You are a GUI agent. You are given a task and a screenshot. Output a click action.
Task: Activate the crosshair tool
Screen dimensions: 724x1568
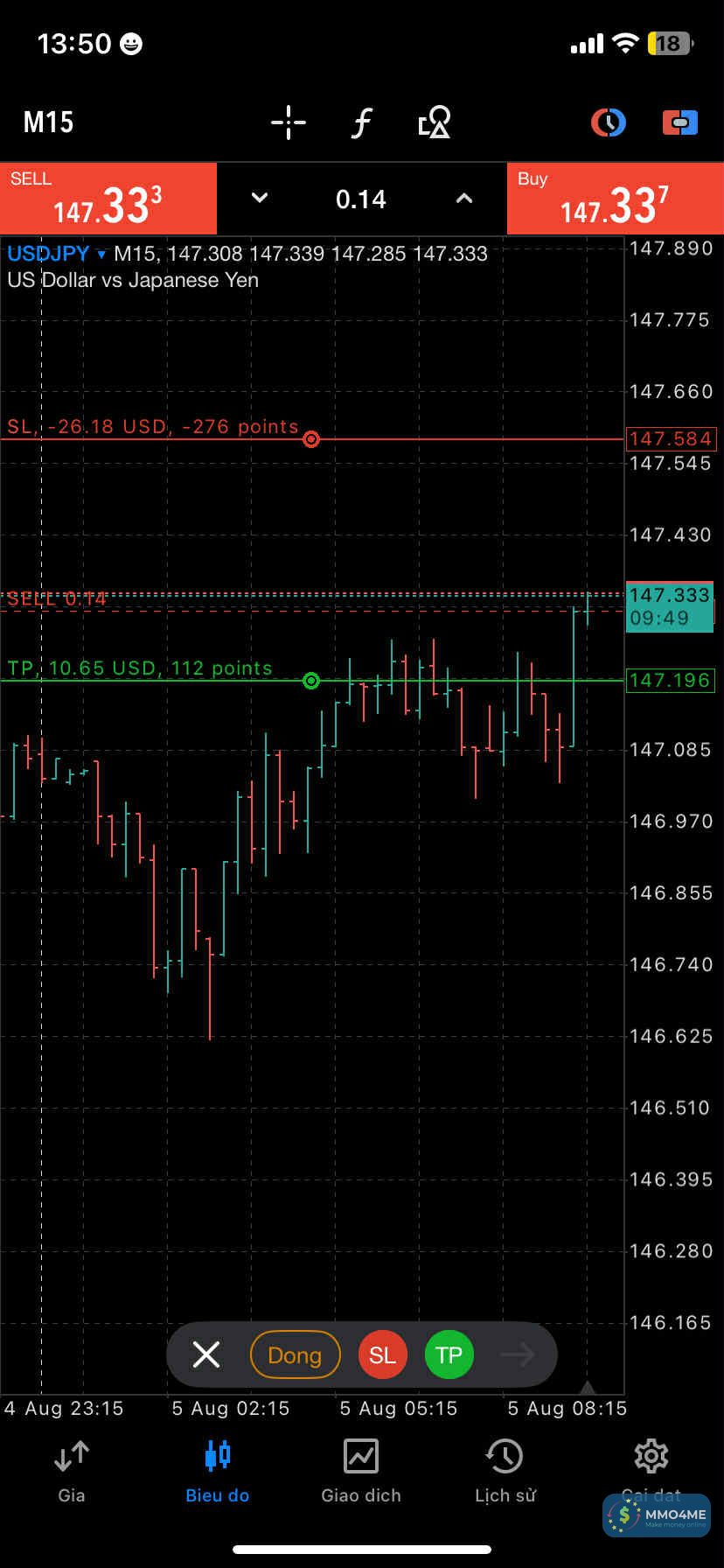pos(289,122)
